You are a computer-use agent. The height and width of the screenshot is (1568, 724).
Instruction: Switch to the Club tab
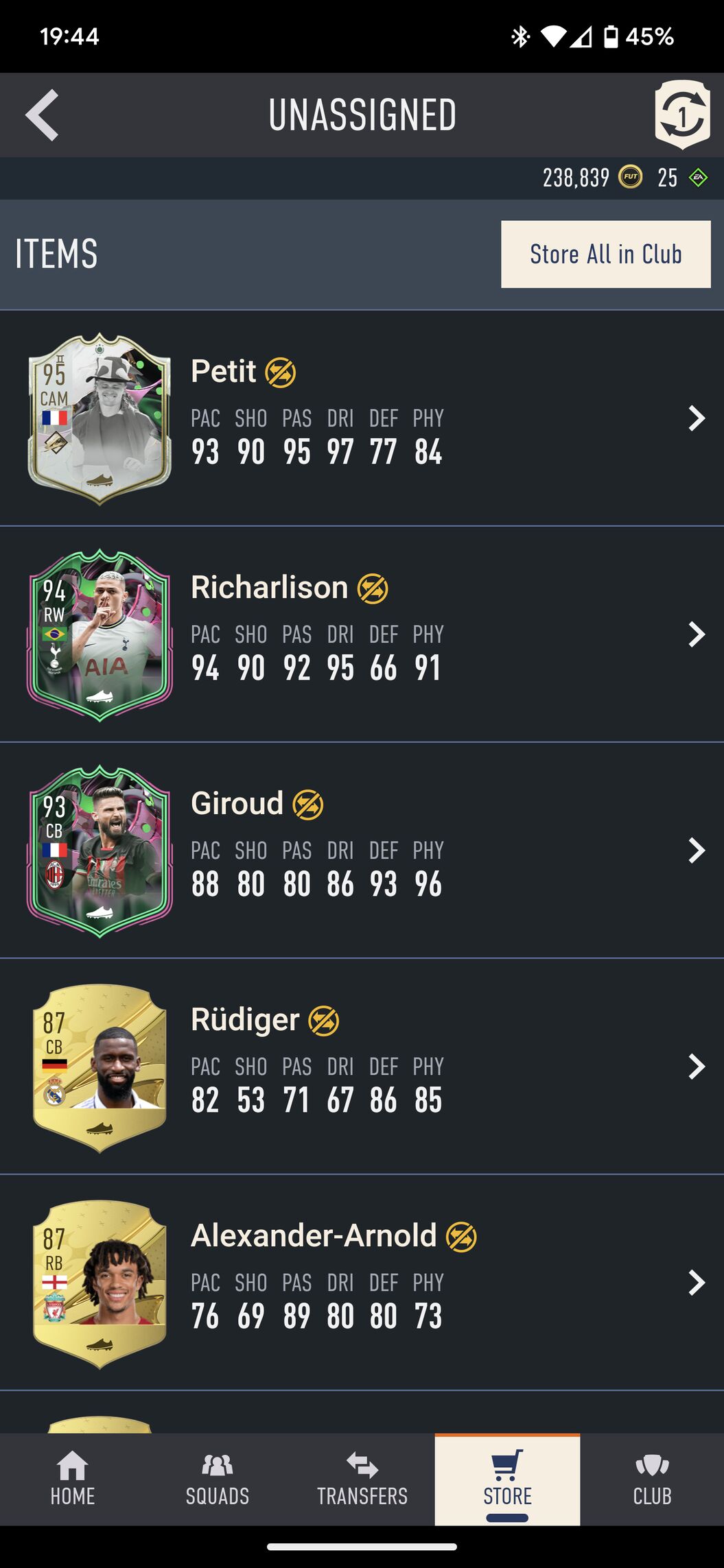652,1480
